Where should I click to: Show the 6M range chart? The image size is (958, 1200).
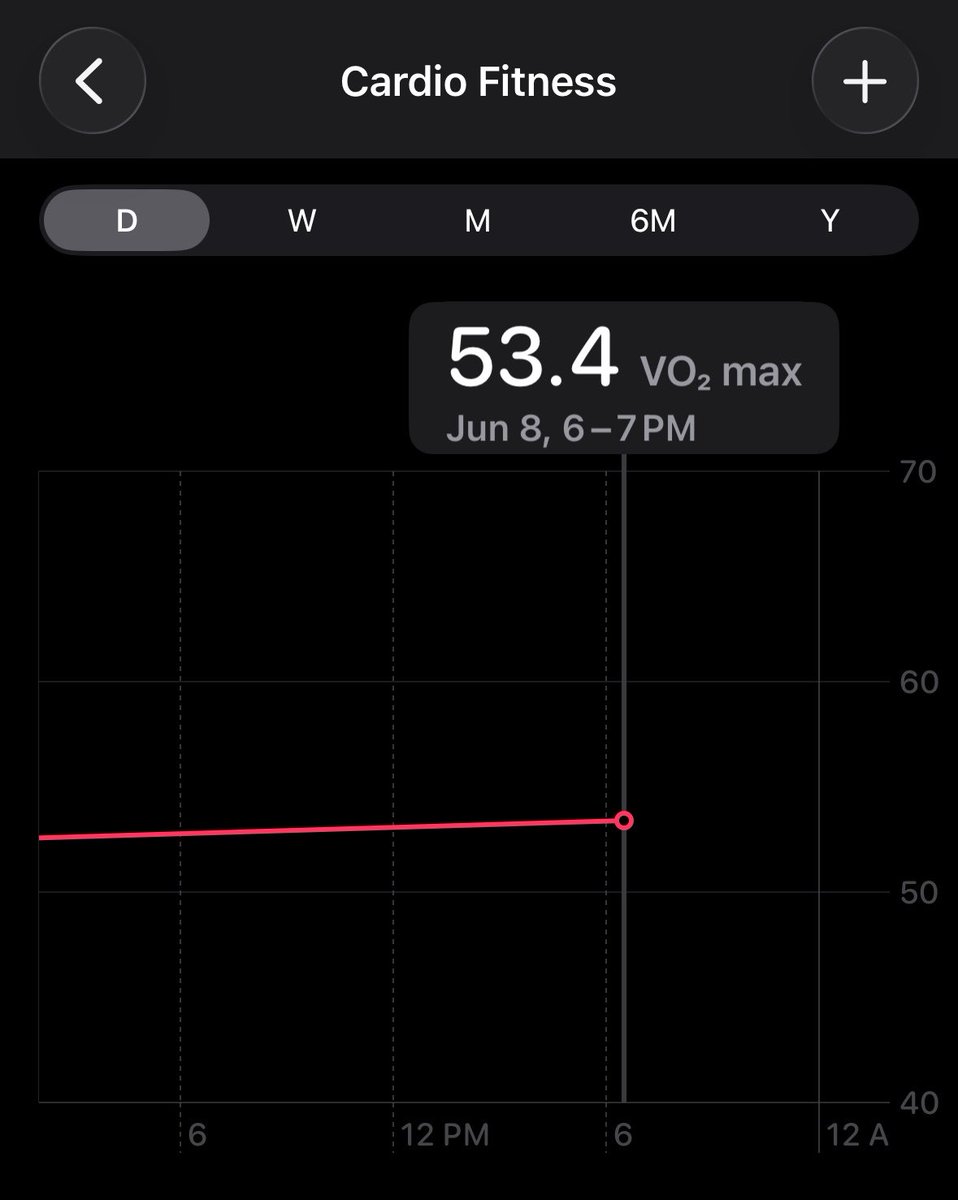pyautogui.click(x=653, y=220)
